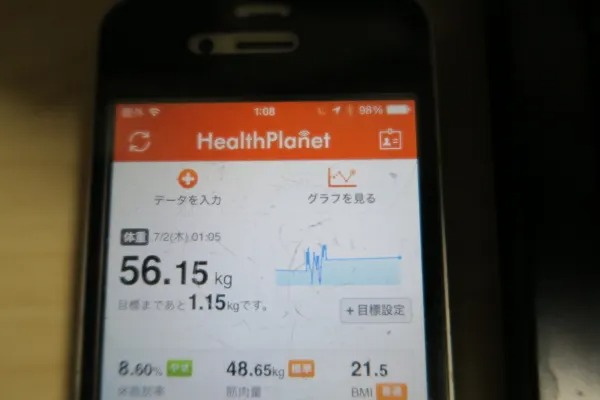Screen dimensions: 600x400
Task: Tap the sync refresh icon
Action: [x=140, y=141]
